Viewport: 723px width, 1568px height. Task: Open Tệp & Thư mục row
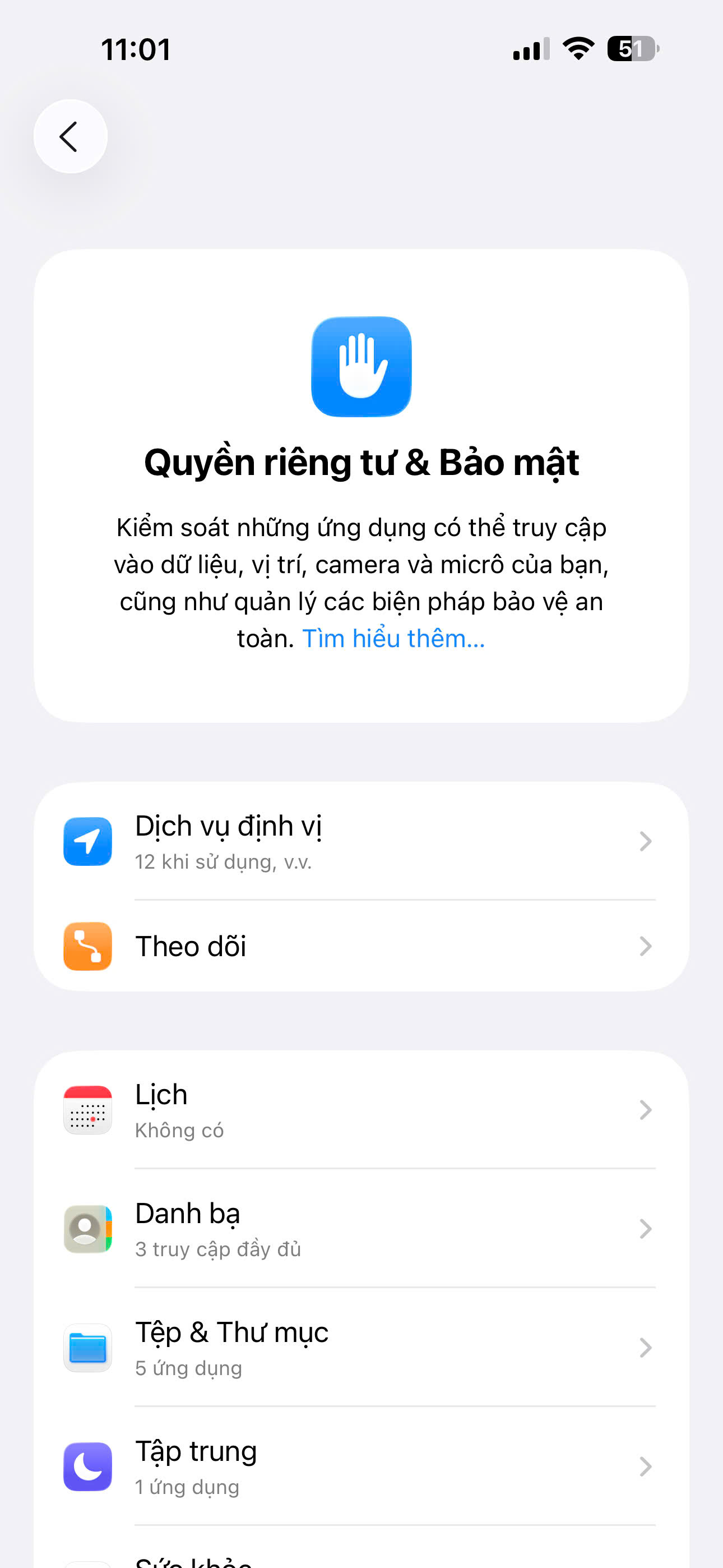coord(361,1348)
